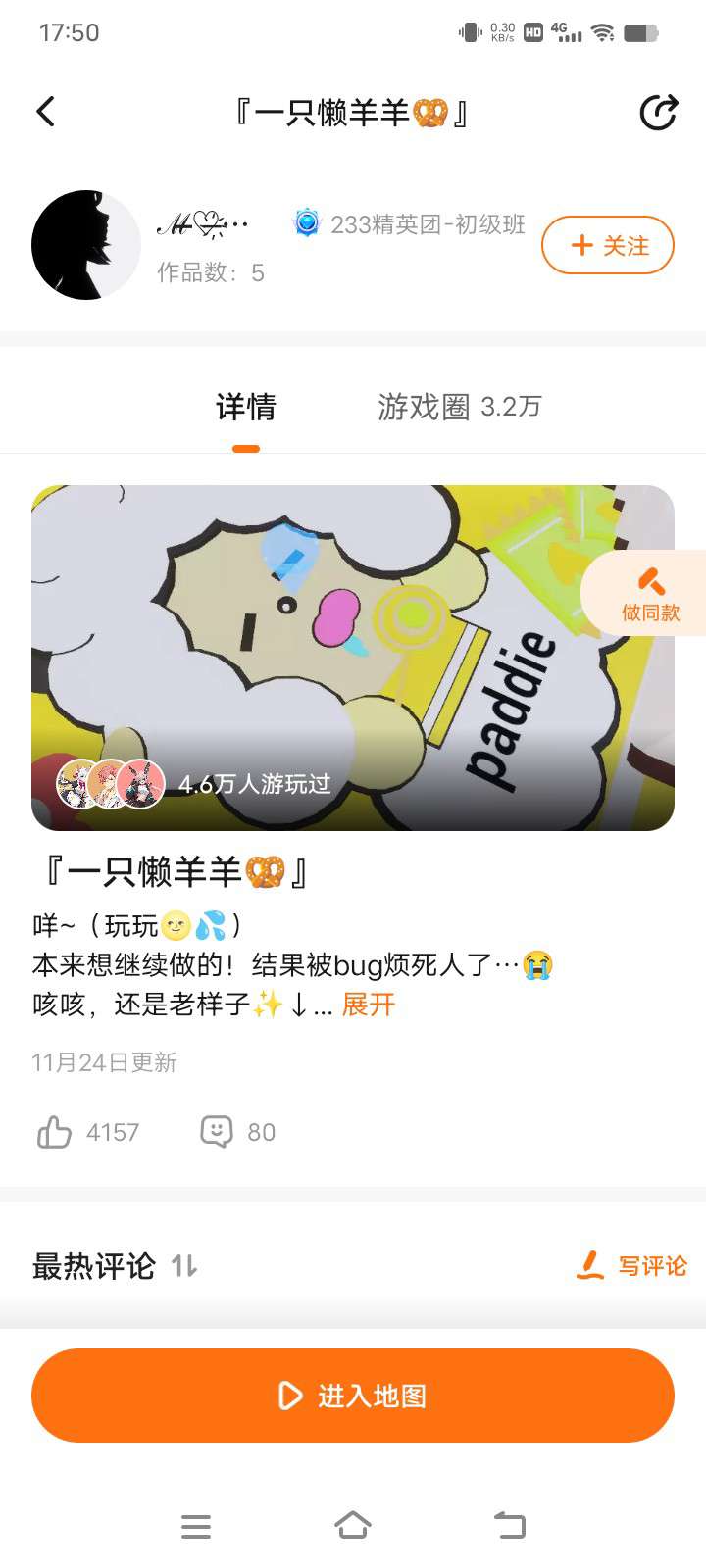The width and height of the screenshot is (706, 1568).
Task: Open the author's profile avatar
Action: [86, 245]
